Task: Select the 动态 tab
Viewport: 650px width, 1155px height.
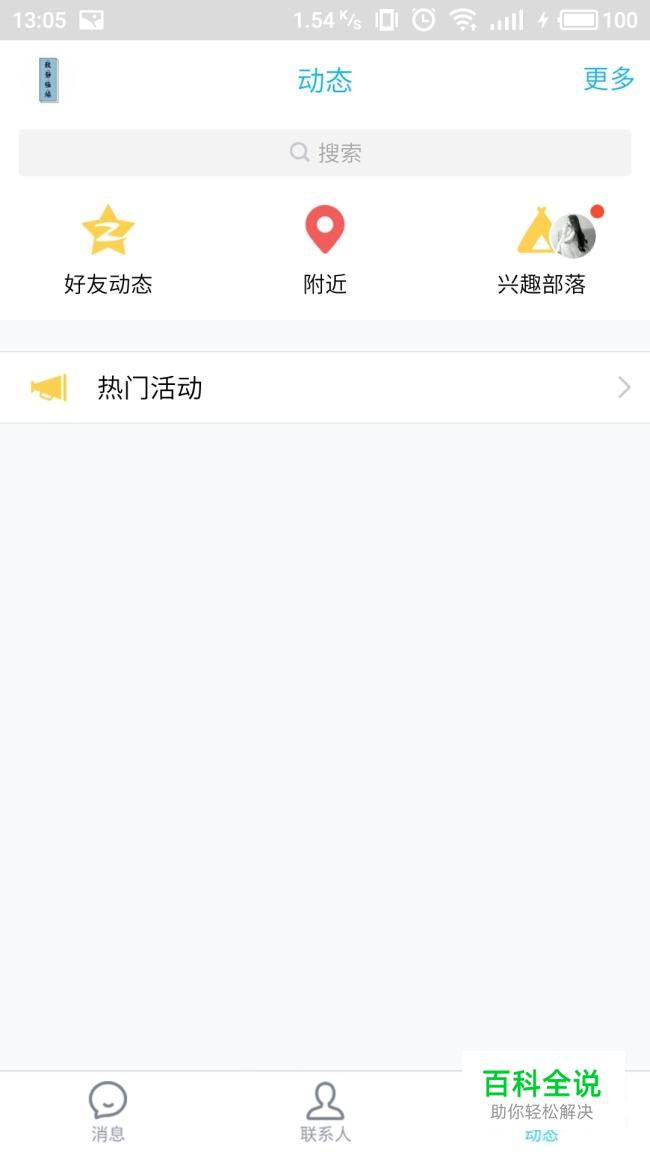Action: [542, 1113]
